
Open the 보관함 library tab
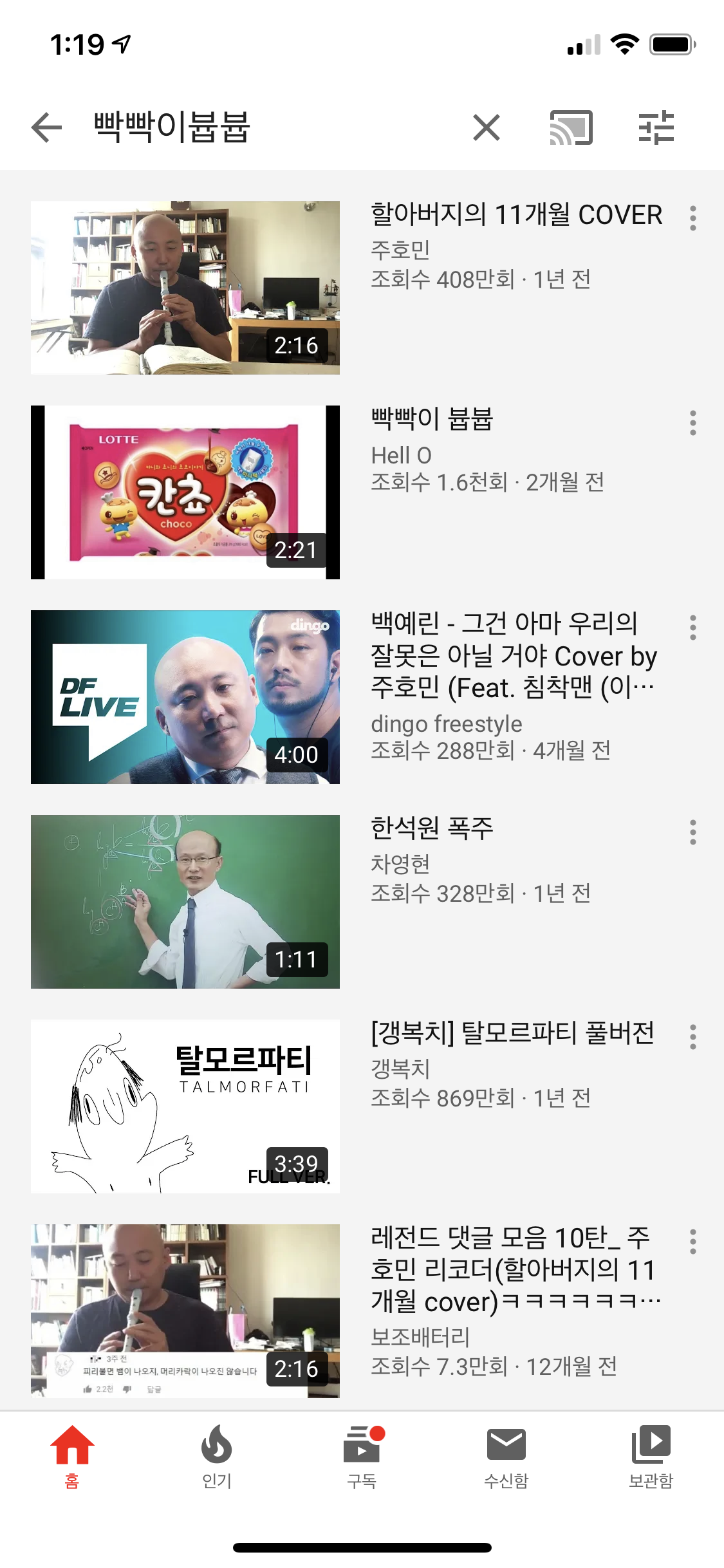point(651,1457)
